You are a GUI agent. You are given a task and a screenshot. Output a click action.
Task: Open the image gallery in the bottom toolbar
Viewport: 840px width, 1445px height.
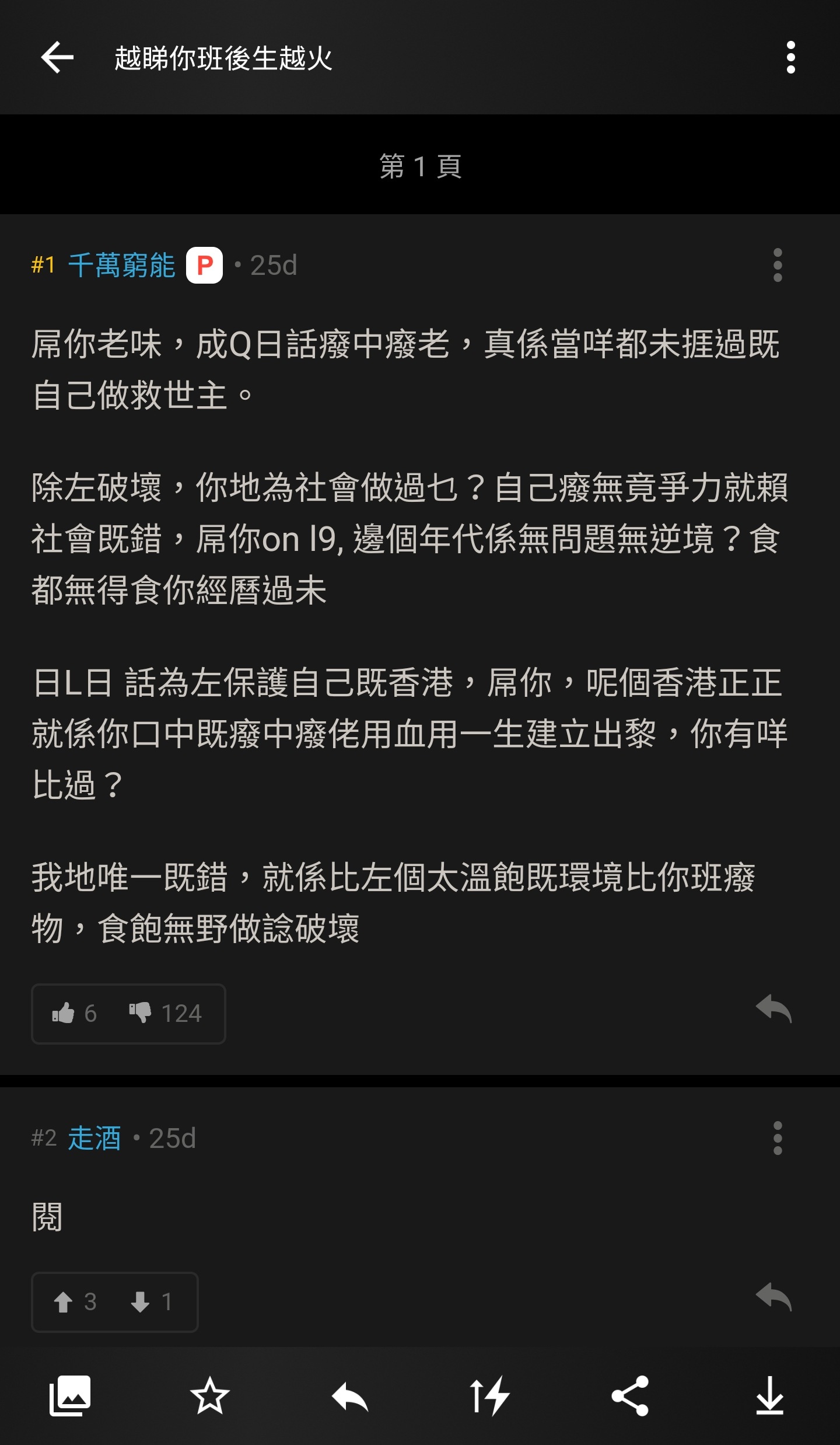click(70, 1396)
